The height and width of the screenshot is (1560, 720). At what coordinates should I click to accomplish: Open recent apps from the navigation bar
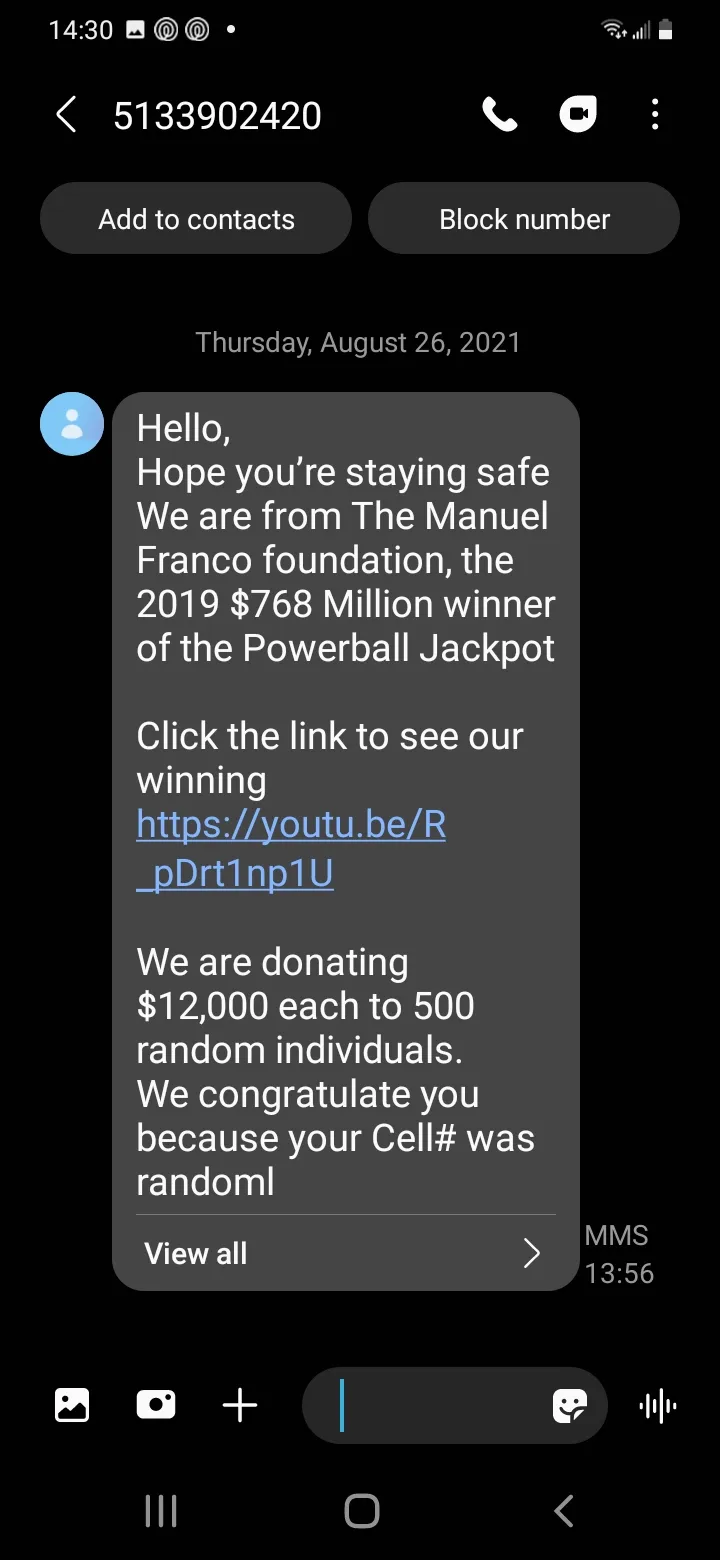[x=161, y=1511]
